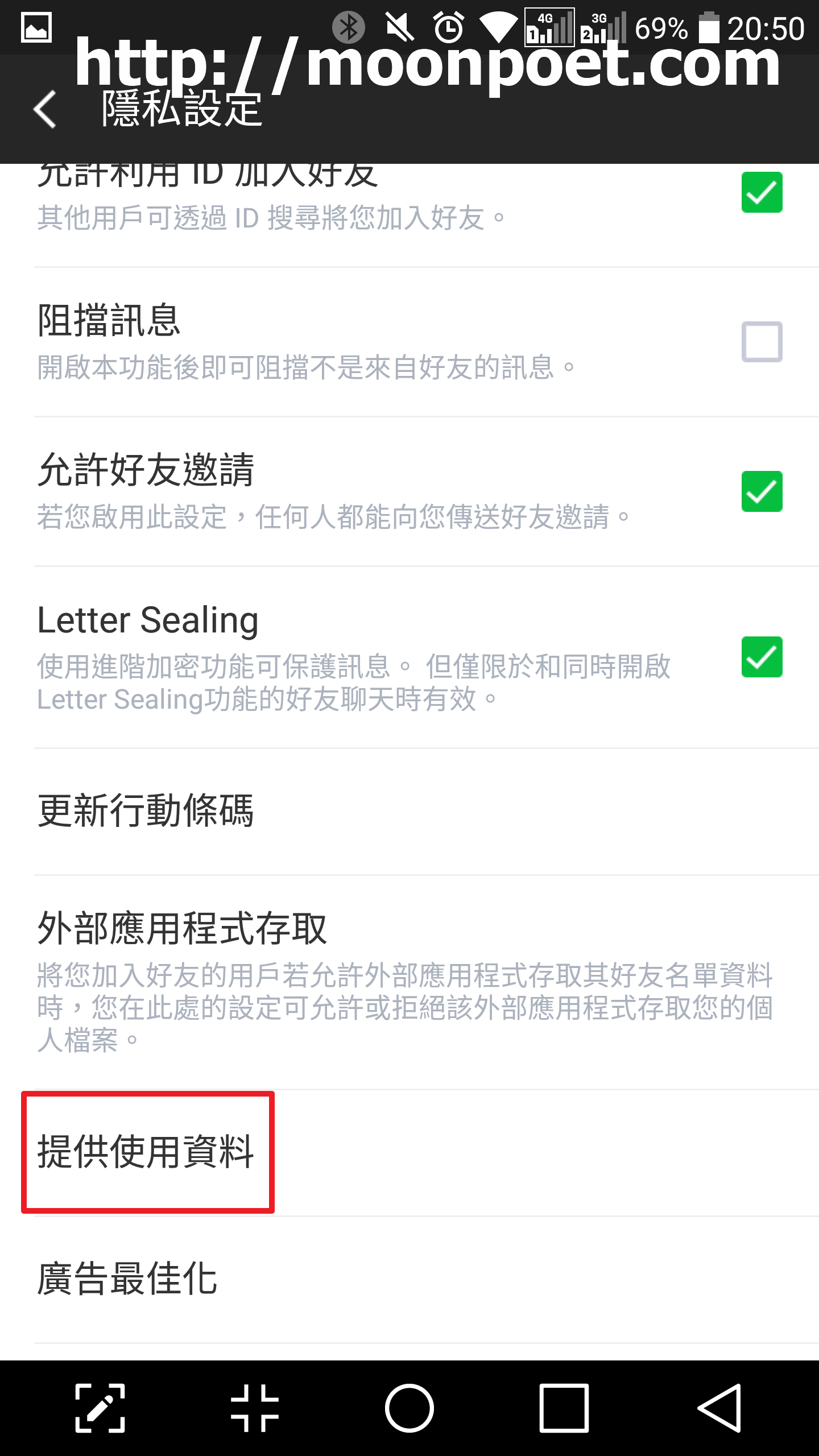Open 更新行動條碼 row

(409, 811)
